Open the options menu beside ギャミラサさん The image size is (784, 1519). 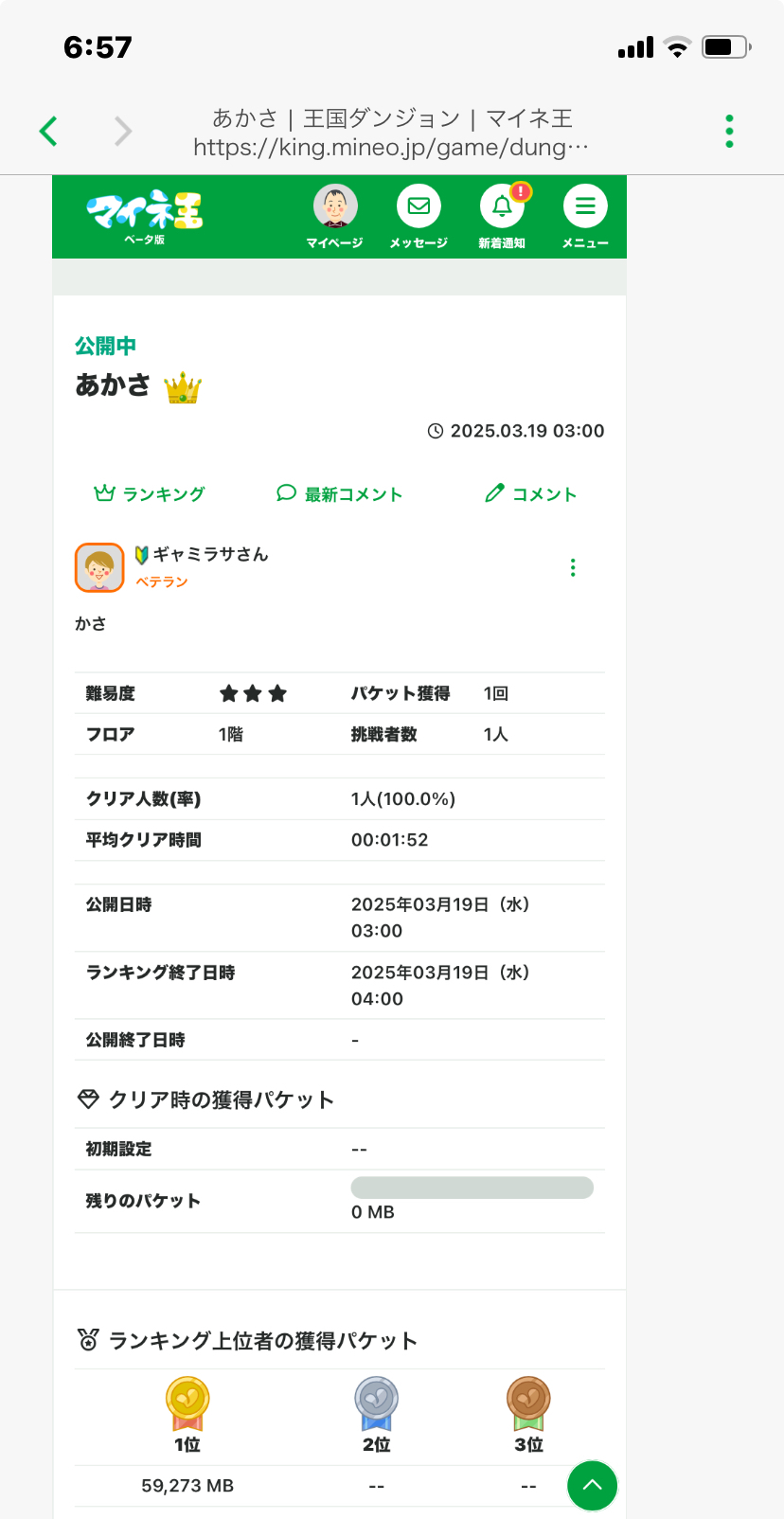pyautogui.click(x=573, y=567)
